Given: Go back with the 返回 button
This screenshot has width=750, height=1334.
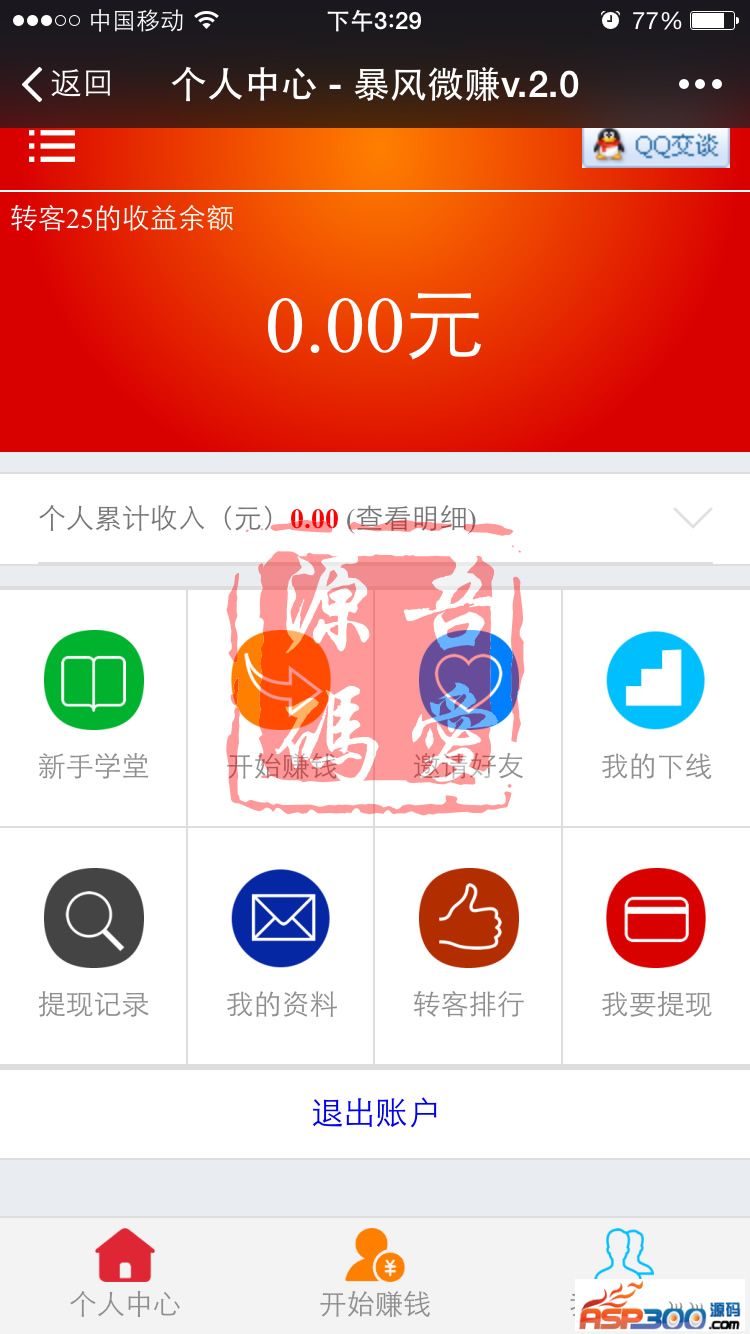Looking at the screenshot, I should click(66, 85).
